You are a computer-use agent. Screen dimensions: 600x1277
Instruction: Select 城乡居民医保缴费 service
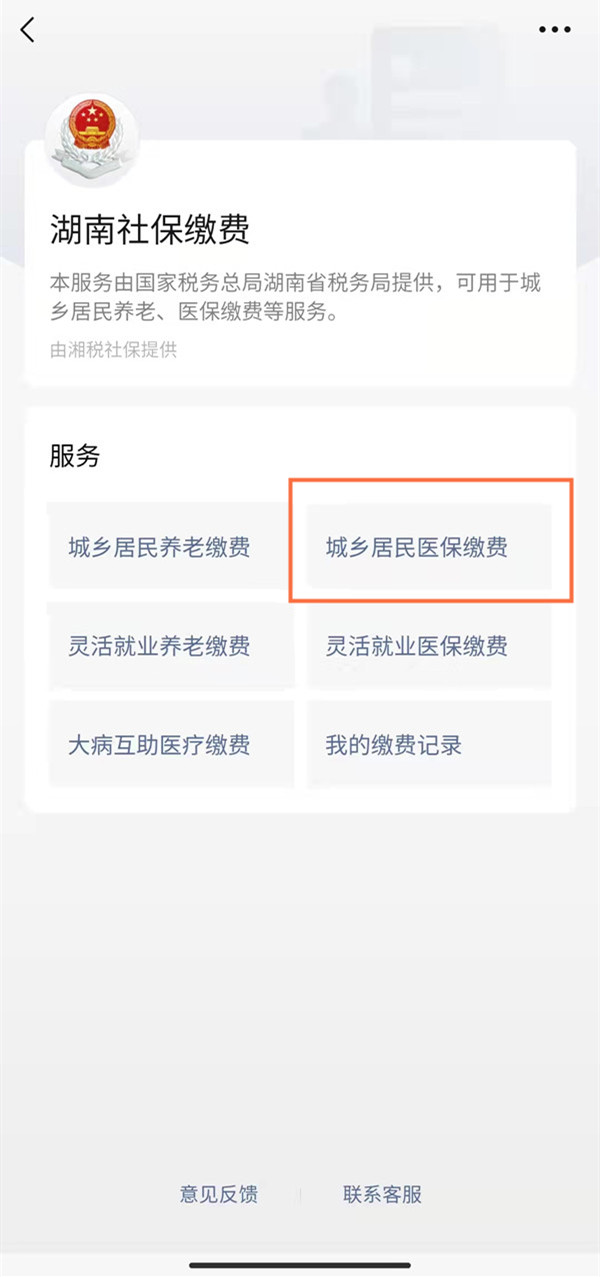coord(429,547)
